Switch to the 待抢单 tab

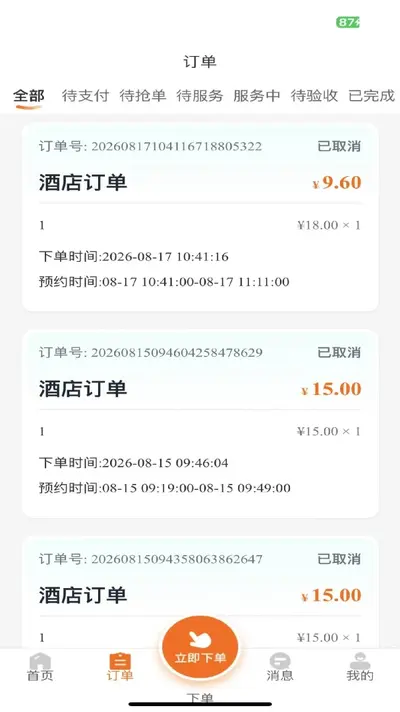click(x=143, y=96)
